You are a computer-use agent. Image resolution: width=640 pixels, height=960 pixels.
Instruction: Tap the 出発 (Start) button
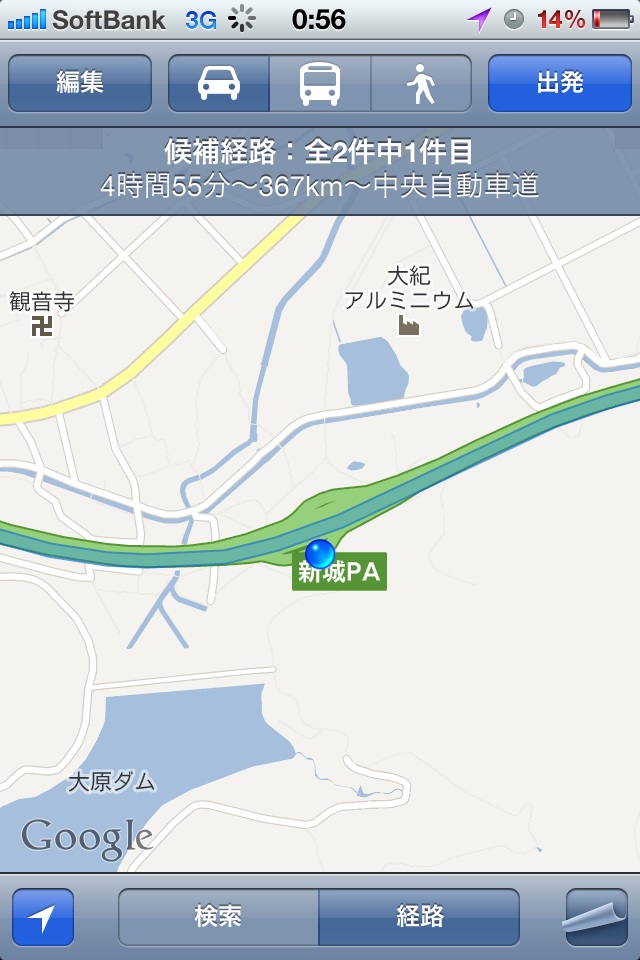560,83
